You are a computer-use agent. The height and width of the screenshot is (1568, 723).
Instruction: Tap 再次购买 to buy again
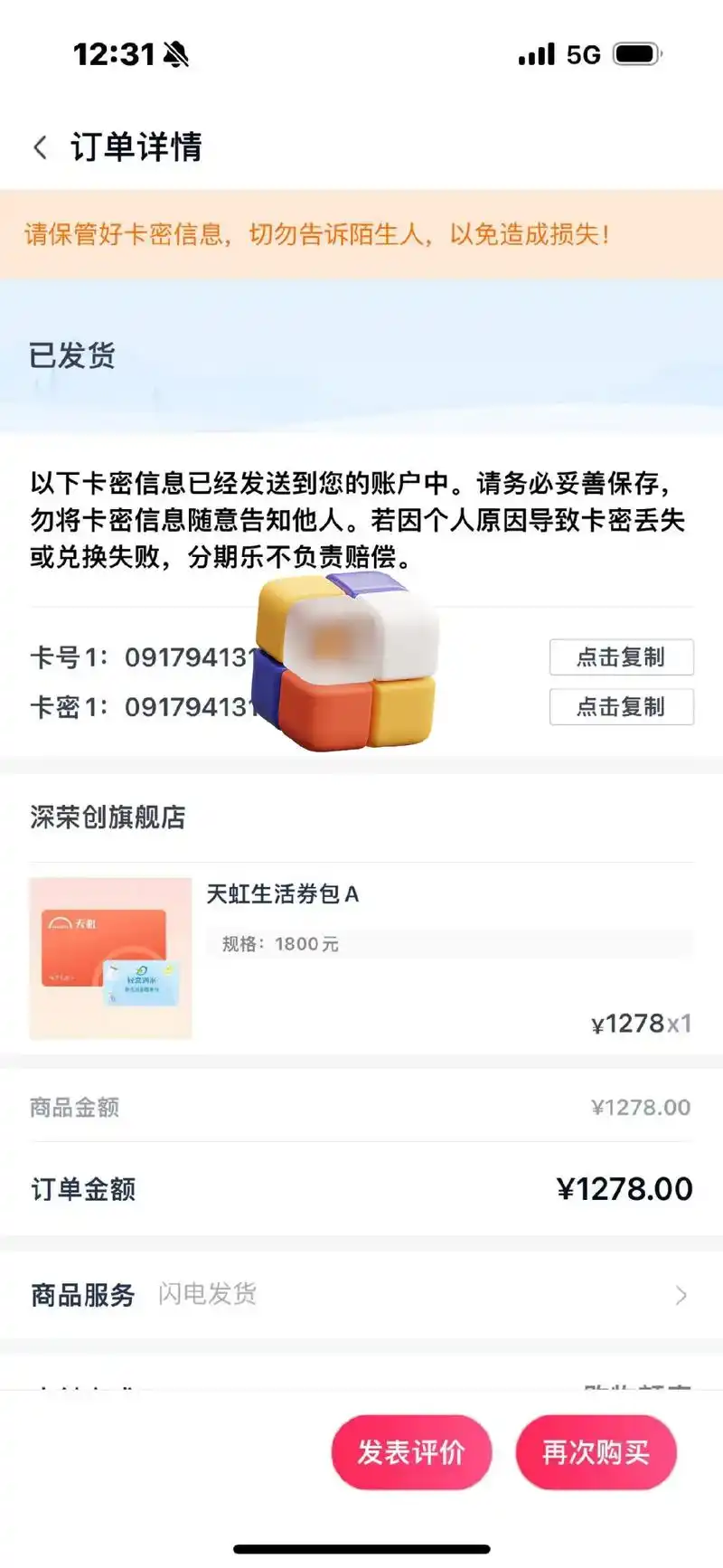click(596, 1451)
